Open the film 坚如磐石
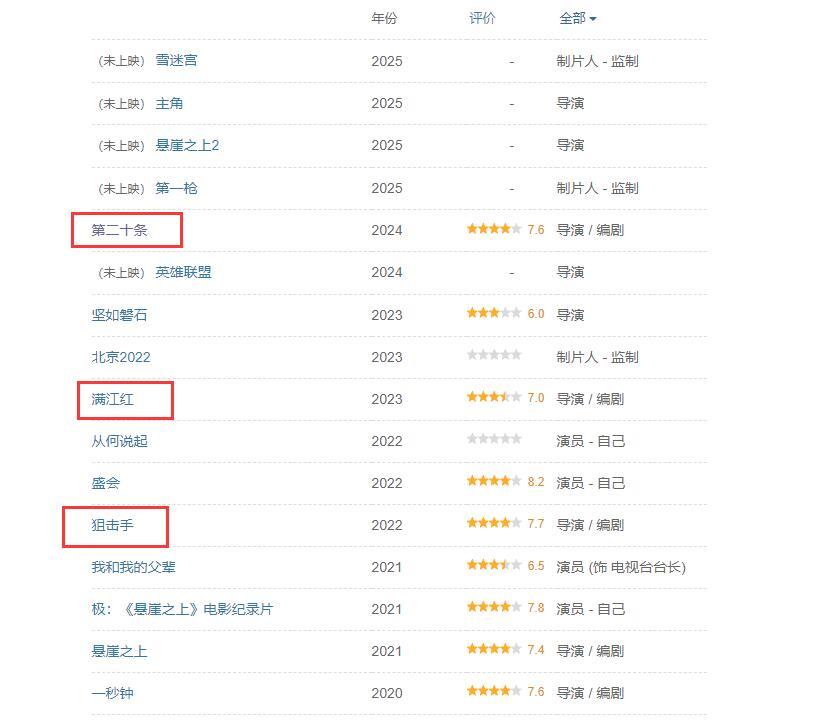 coord(119,315)
